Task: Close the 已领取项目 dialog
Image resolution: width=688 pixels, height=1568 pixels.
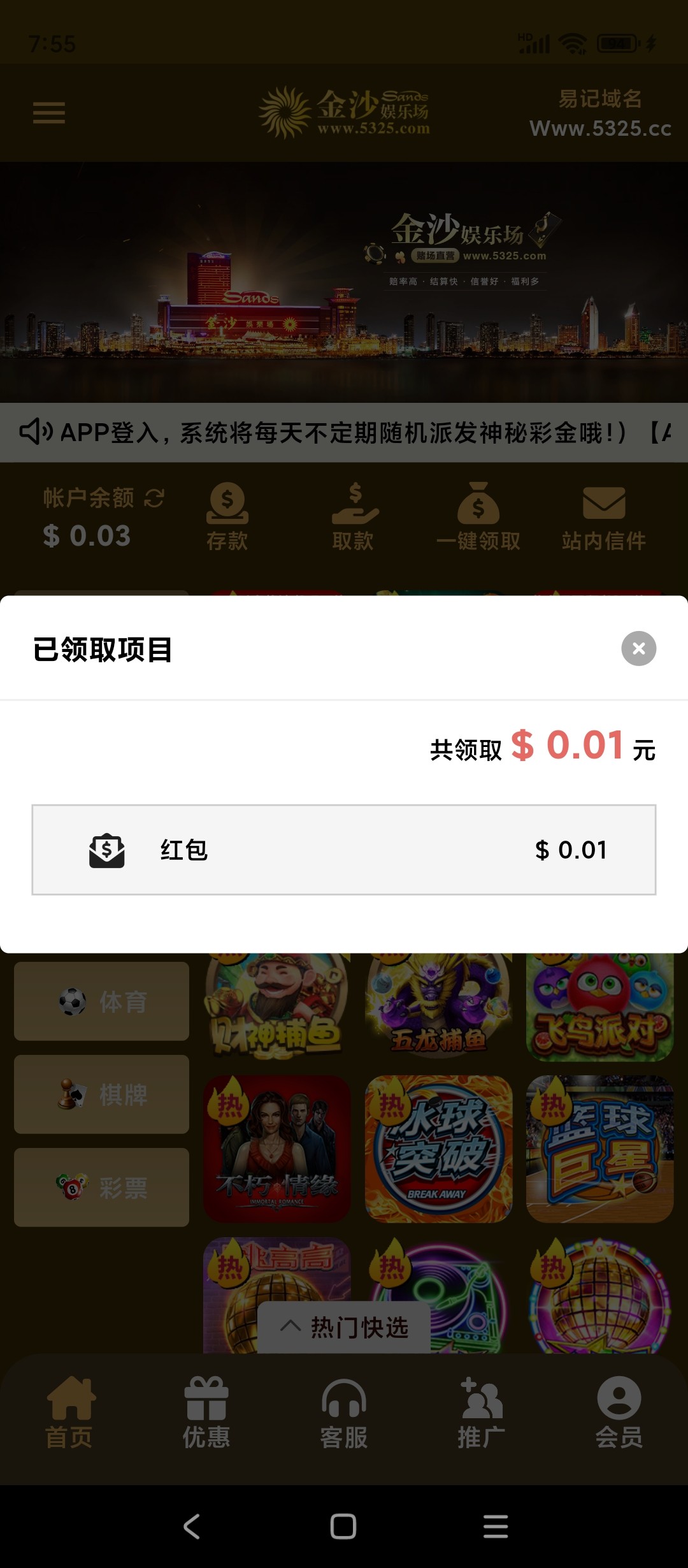Action: tap(638, 648)
